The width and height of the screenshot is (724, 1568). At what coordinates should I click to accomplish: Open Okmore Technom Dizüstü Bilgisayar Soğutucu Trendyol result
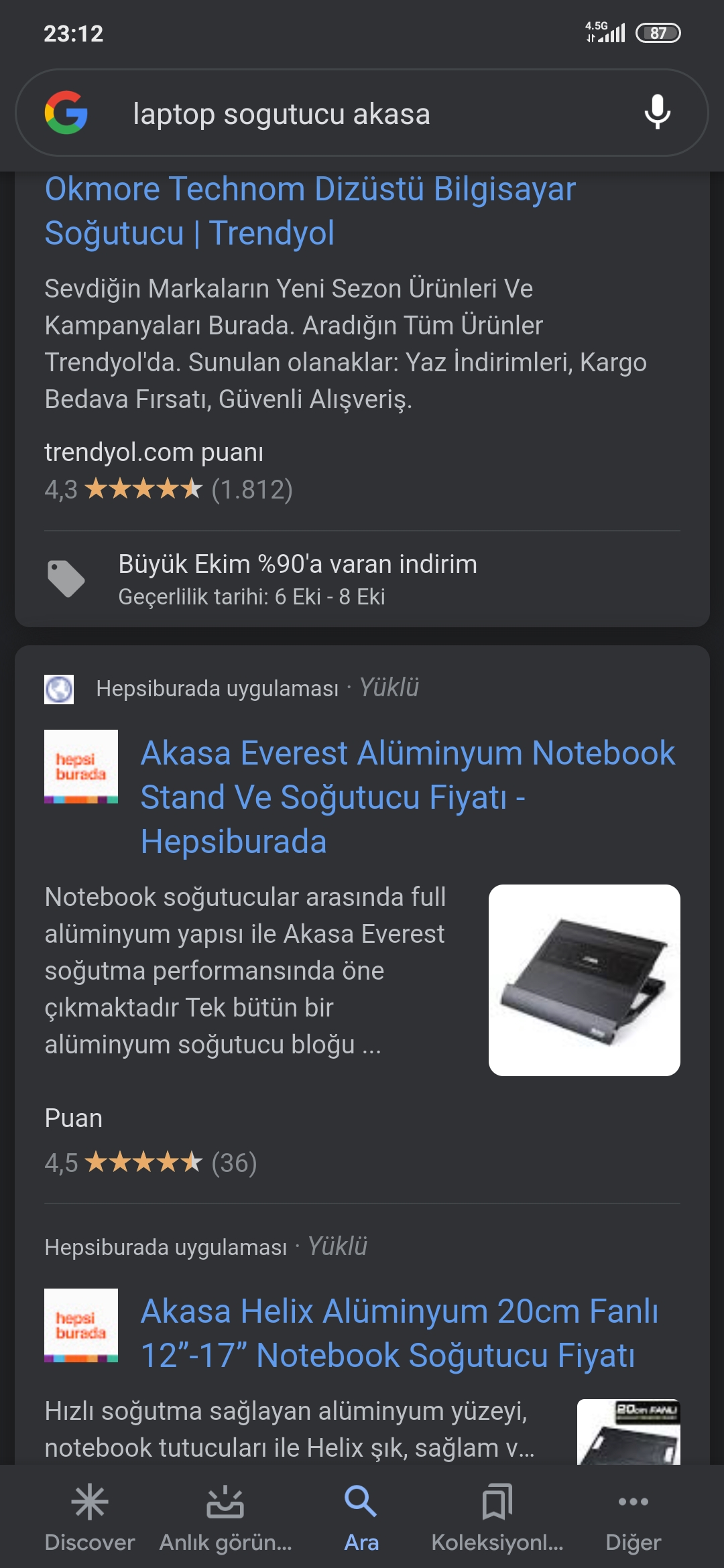coord(310,210)
